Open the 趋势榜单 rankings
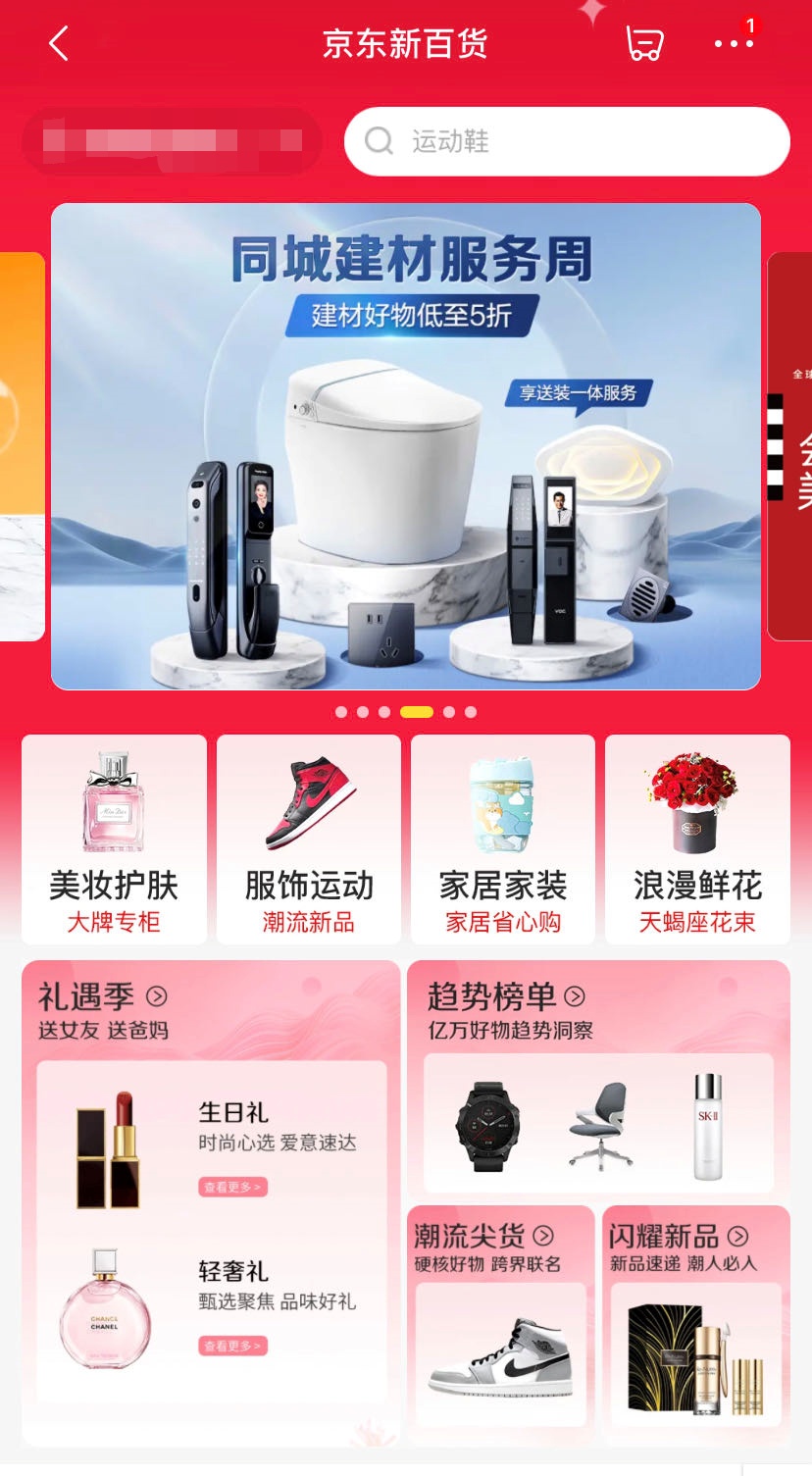Image resolution: width=812 pixels, height=1476 pixels. tap(506, 997)
